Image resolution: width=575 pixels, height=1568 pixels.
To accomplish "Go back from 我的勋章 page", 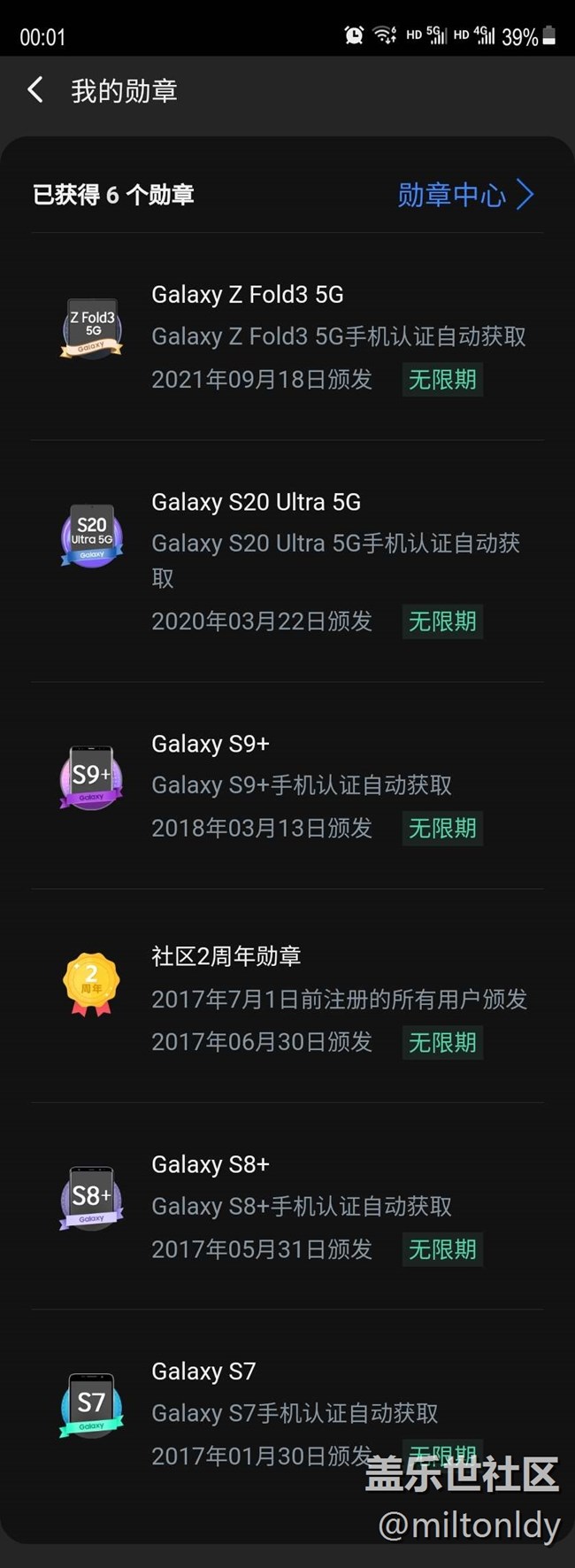I will click(x=35, y=89).
